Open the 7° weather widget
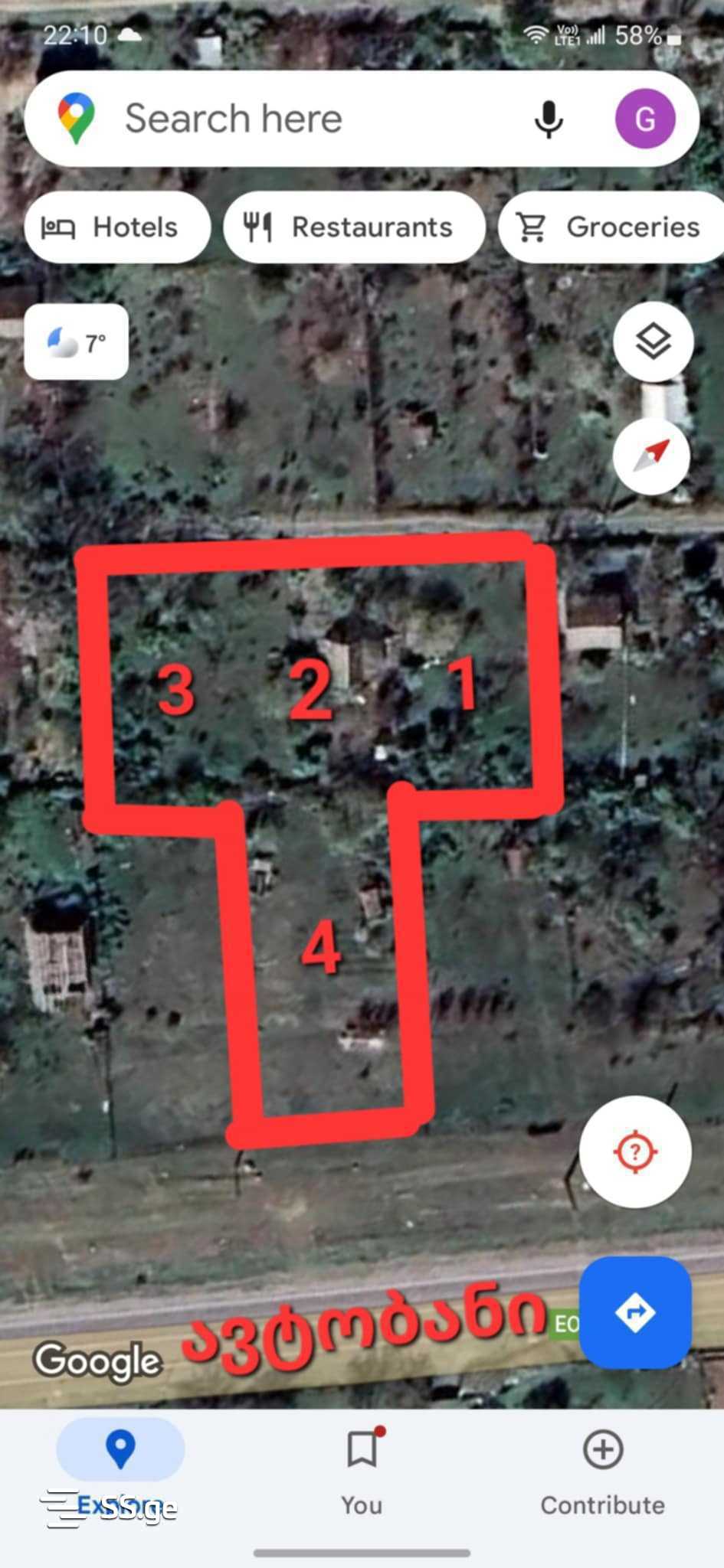The height and width of the screenshot is (1568, 724). tap(76, 342)
